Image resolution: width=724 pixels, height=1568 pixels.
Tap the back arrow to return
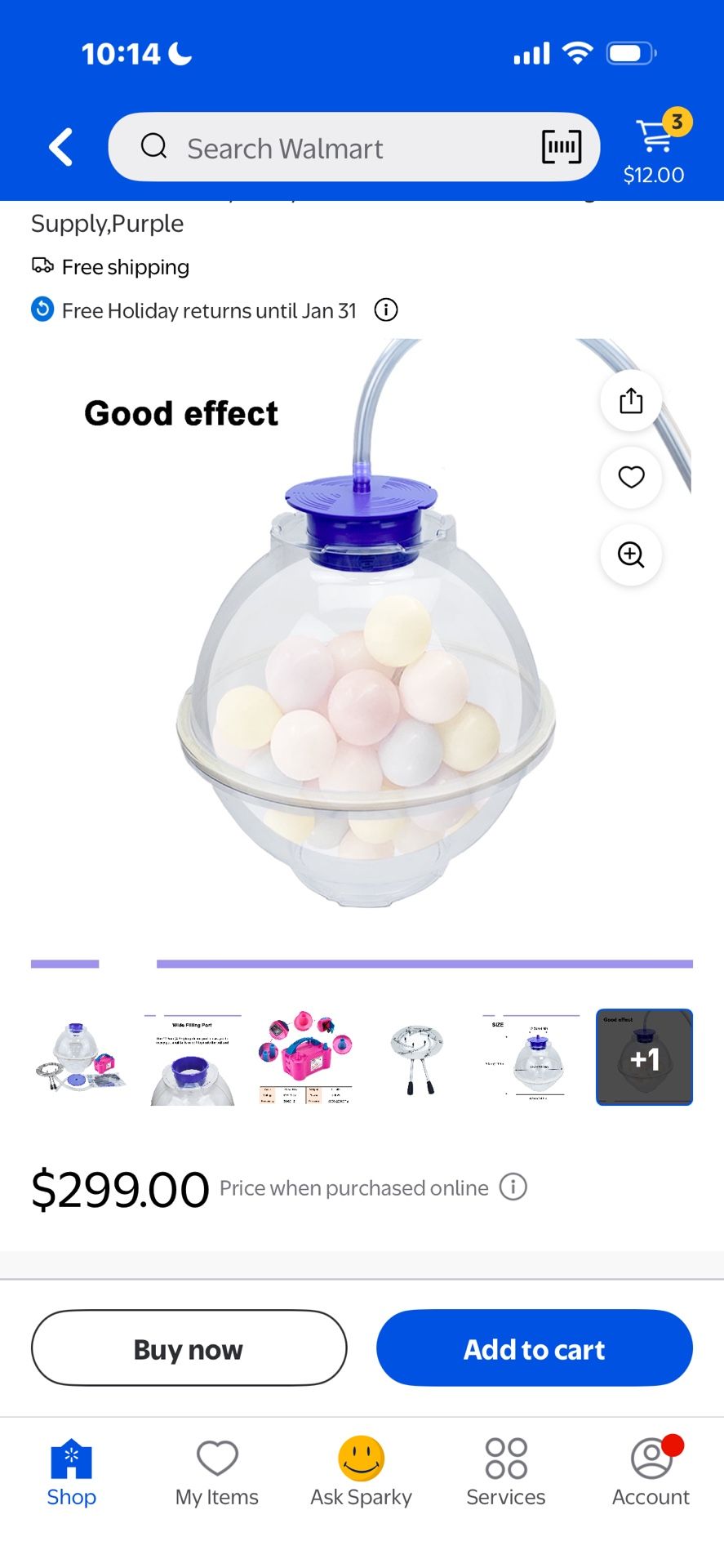(59, 147)
